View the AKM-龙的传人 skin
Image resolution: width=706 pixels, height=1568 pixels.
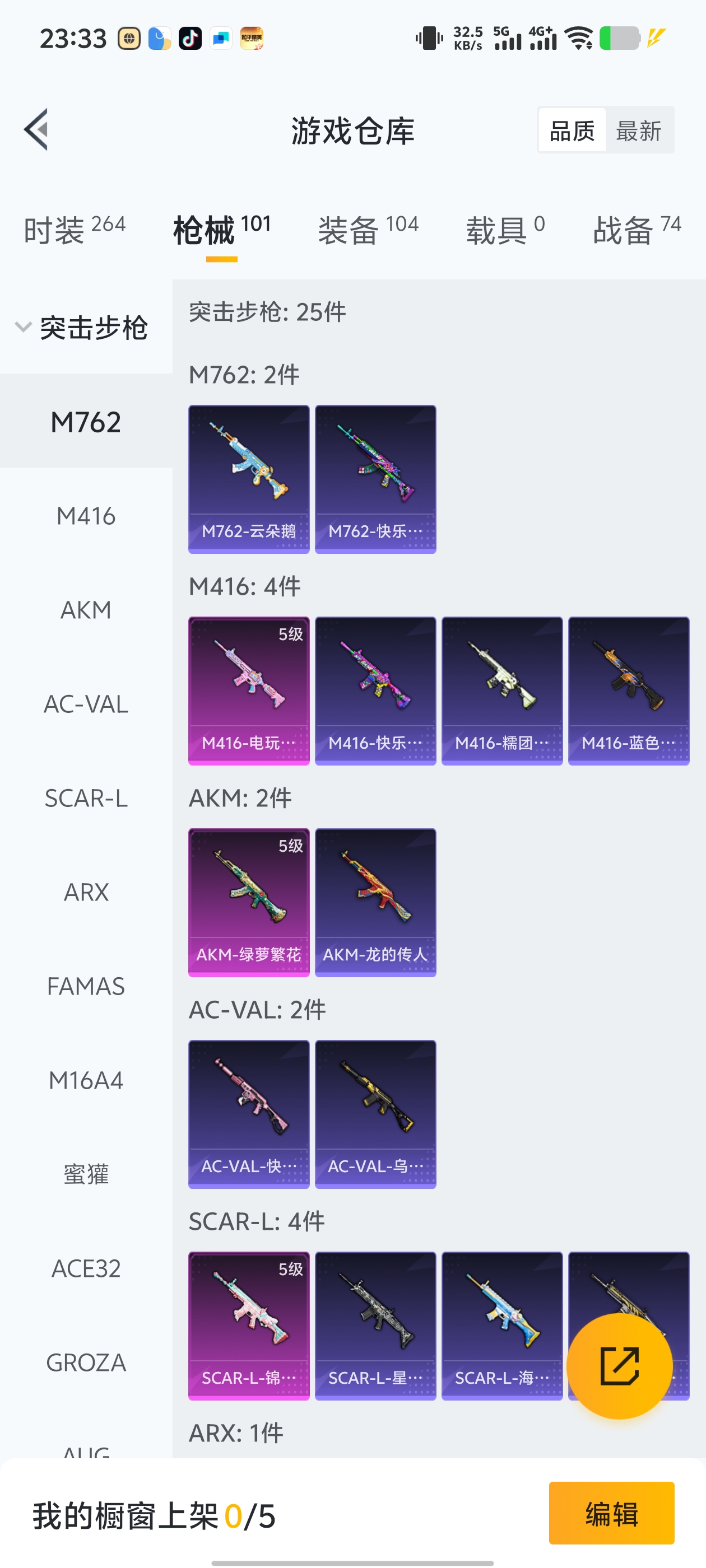(x=375, y=902)
